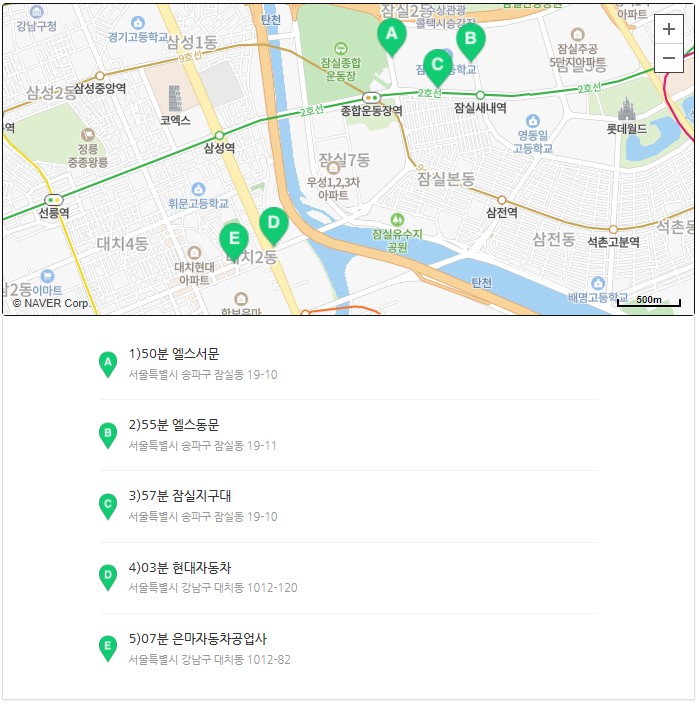The height and width of the screenshot is (704, 699).
Task: Zoom out the map with minus button
Action: (668, 58)
